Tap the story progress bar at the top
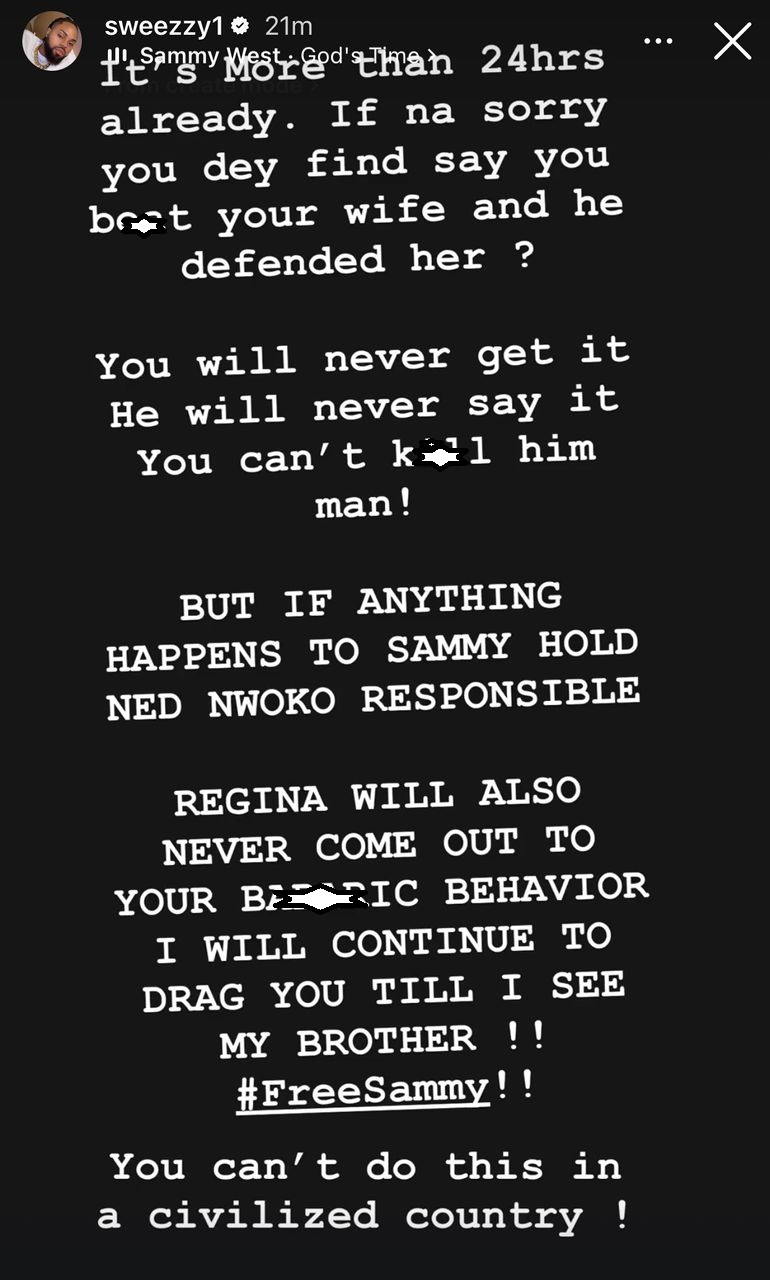The image size is (770, 1280). 385,4
